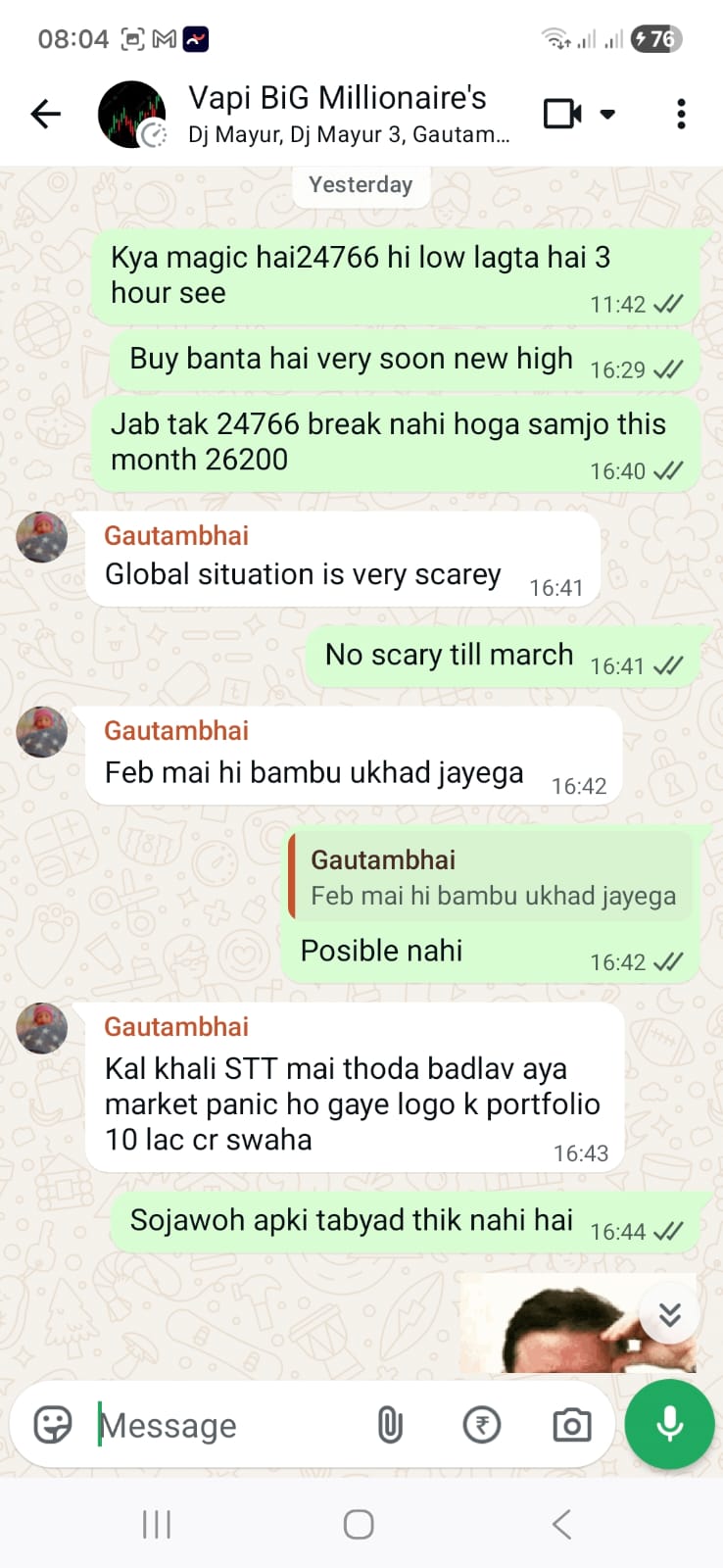The height and width of the screenshot is (1568, 723).
Task: Open the rupee payment option
Action: pyautogui.click(x=481, y=1425)
